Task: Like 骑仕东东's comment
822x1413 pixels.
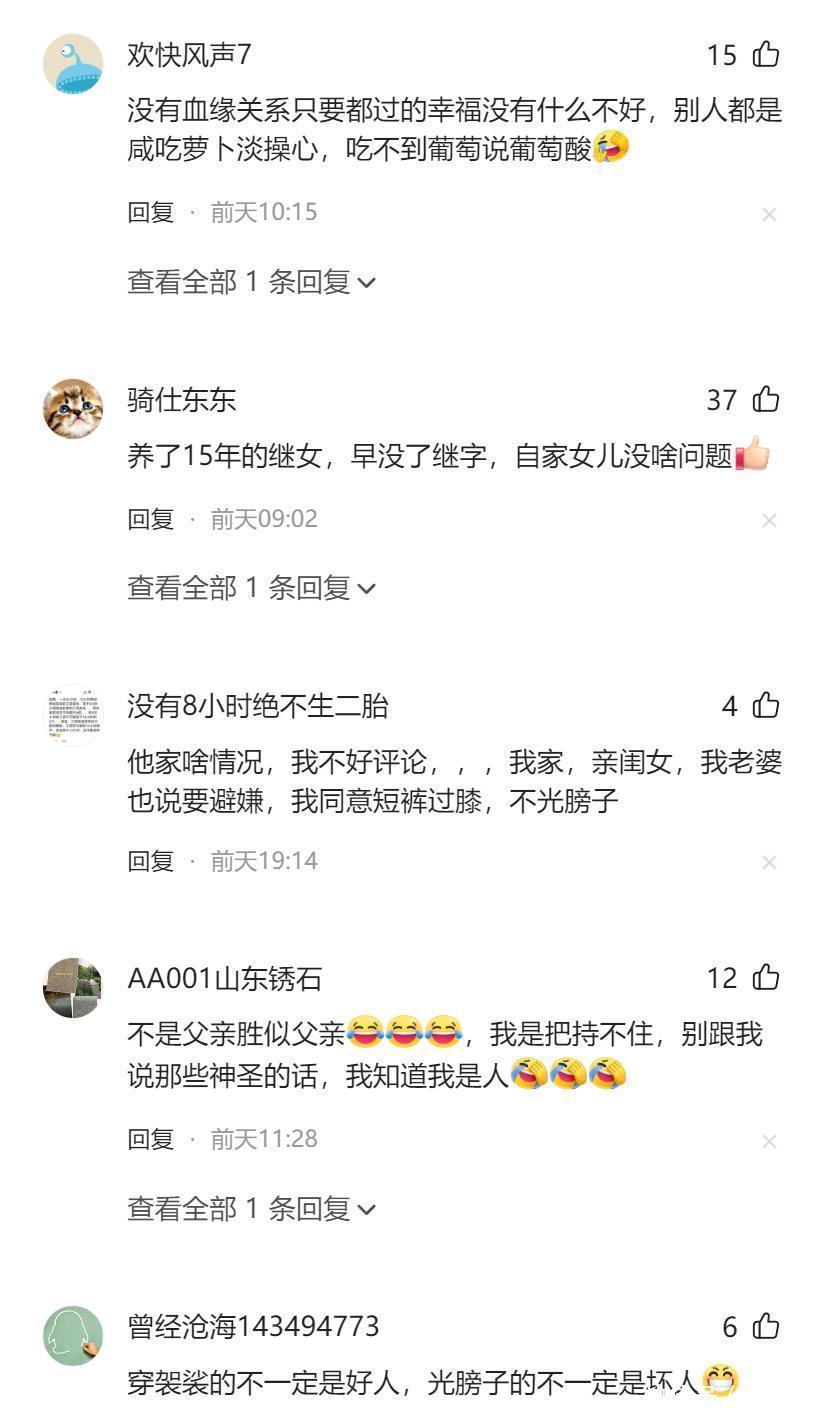Action: coord(766,400)
